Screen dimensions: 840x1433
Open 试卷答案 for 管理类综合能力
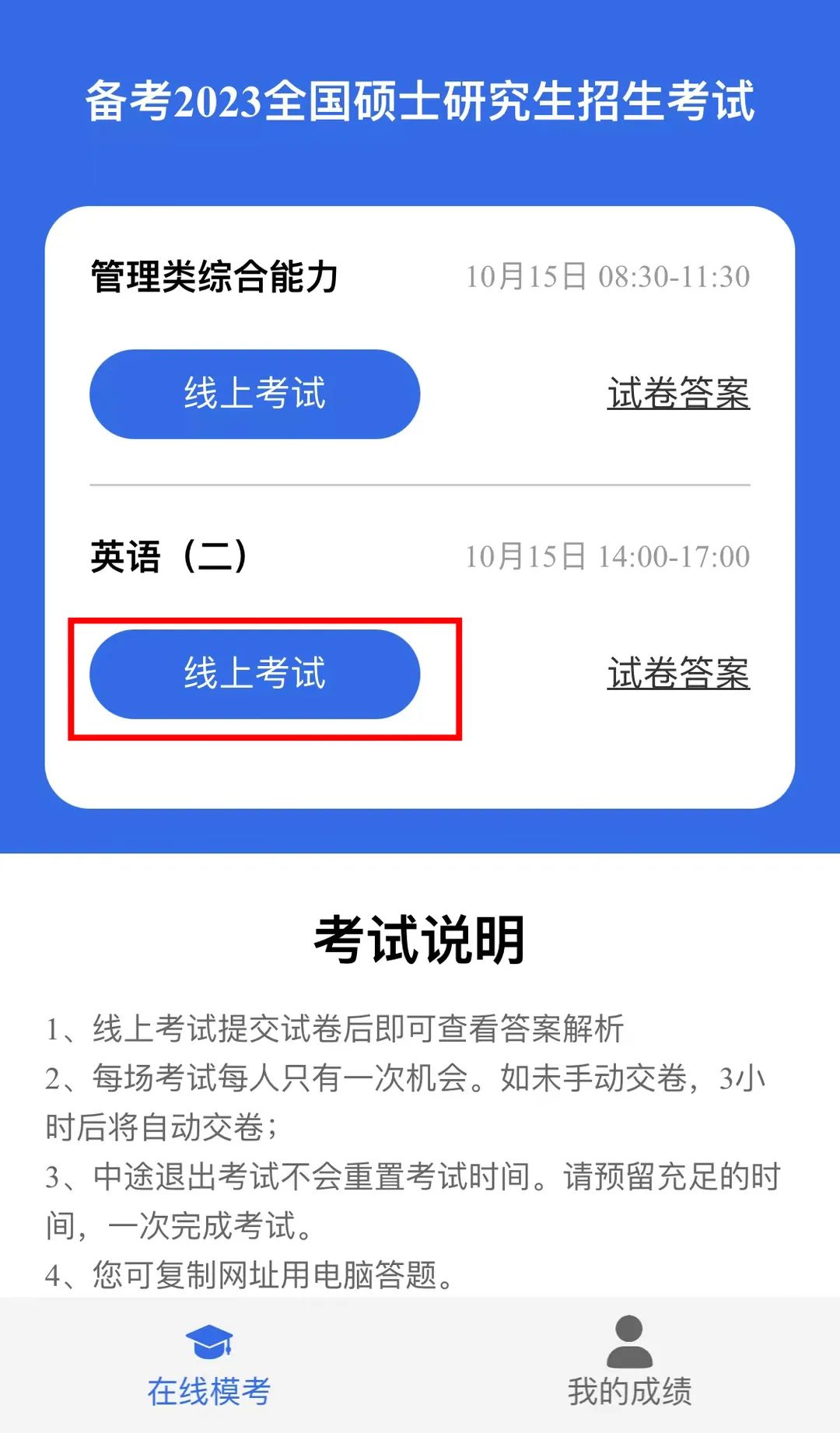coord(678,394)
